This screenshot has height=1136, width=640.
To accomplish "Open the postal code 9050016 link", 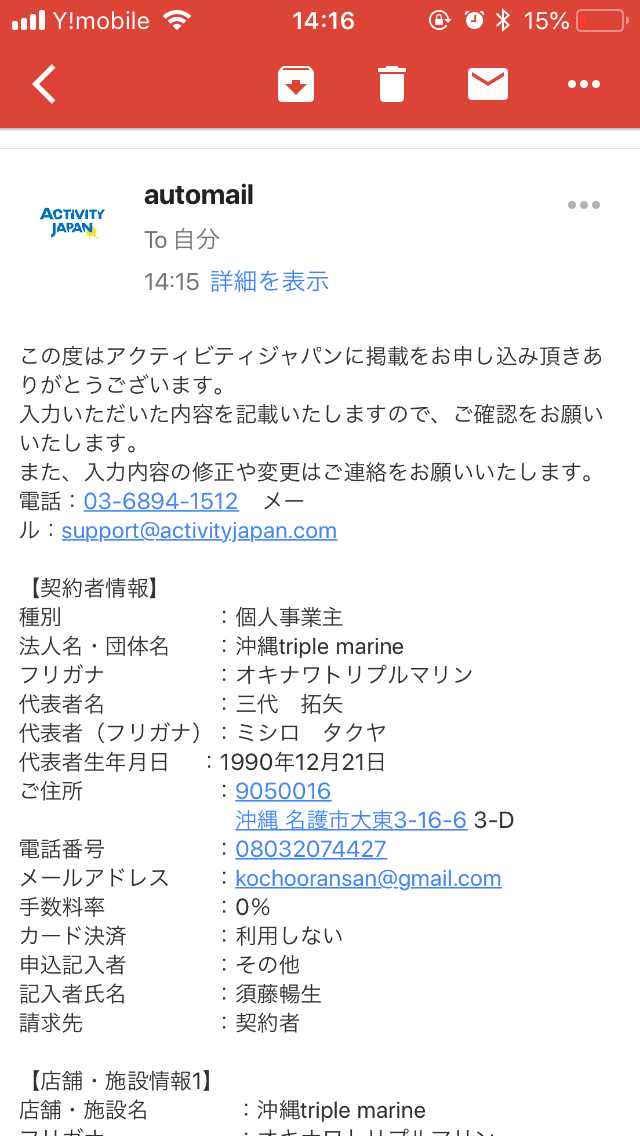I will coord(283,790).
